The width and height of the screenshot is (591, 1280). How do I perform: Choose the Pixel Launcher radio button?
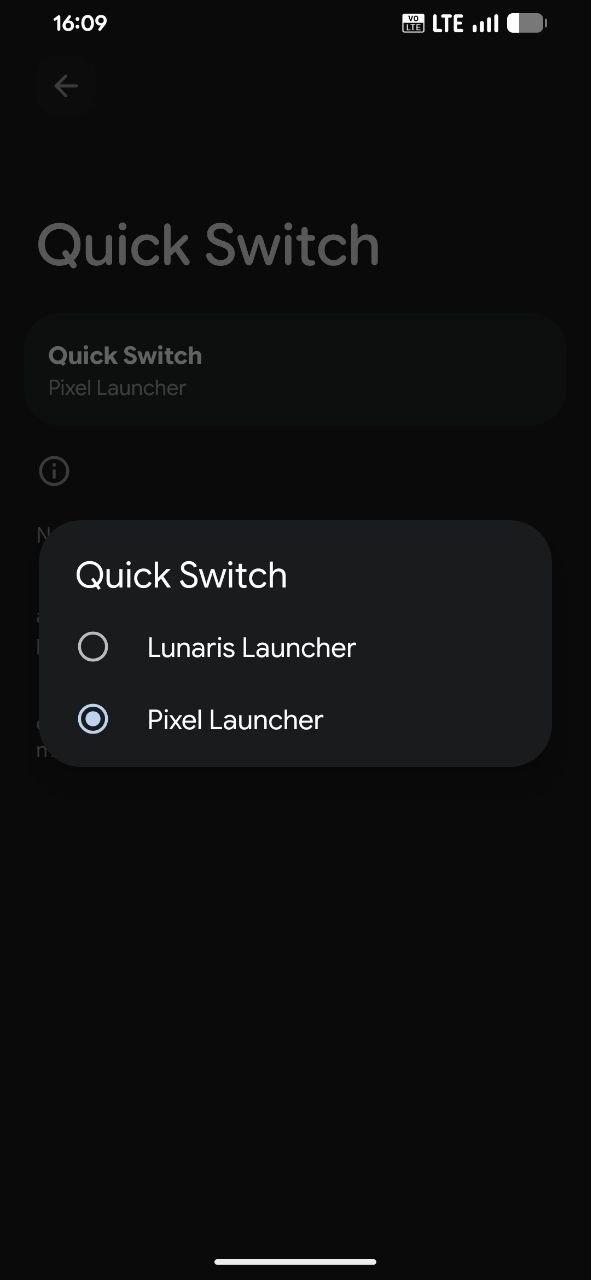[x=93, y=719]
